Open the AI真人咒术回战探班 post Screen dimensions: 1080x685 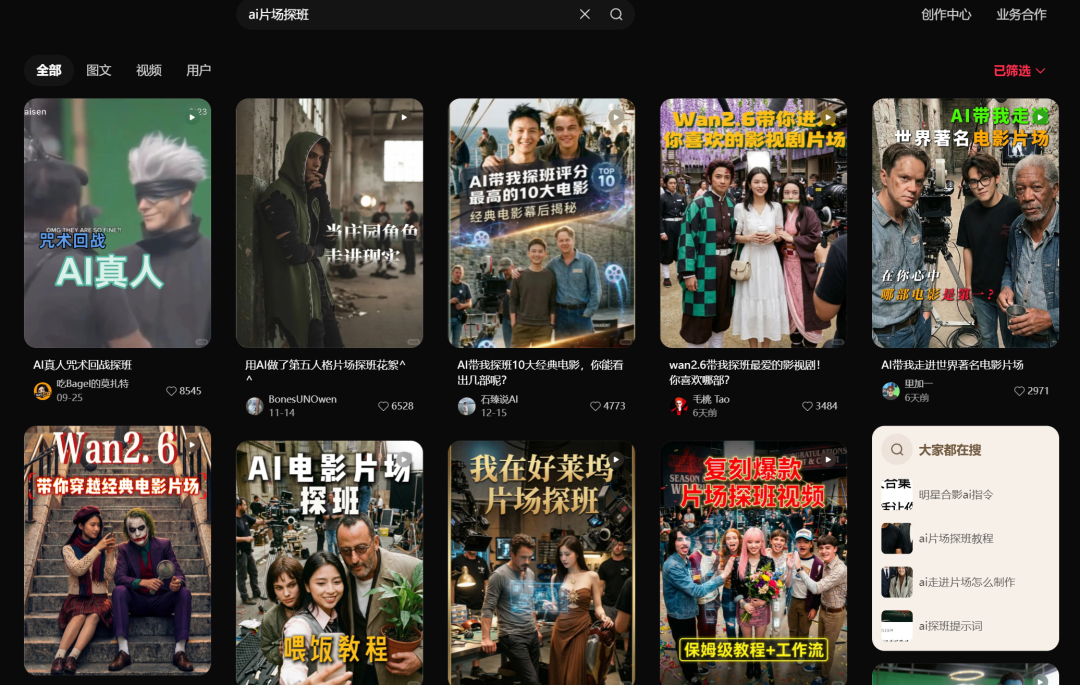coord(117,223)
